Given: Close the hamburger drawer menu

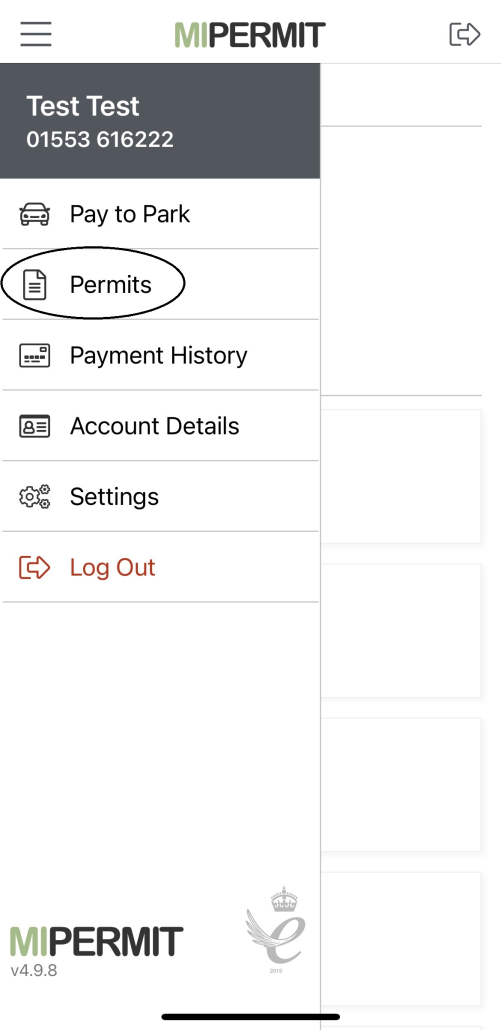Looking at the screenshot, I should click(x=35, y=34).
